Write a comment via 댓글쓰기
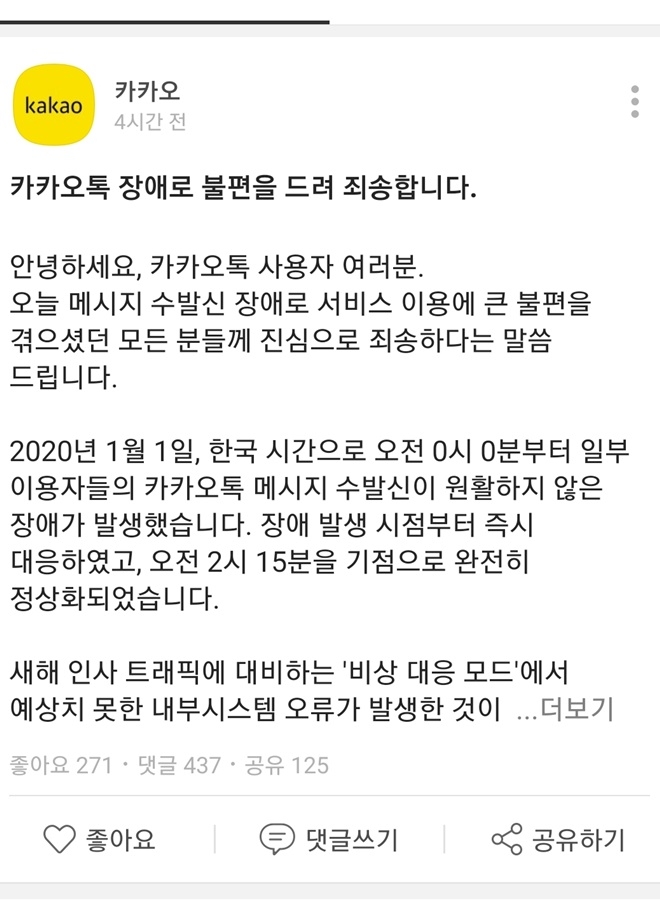The width and height of the screenshot is (660, 913). [x=328, y=840]
